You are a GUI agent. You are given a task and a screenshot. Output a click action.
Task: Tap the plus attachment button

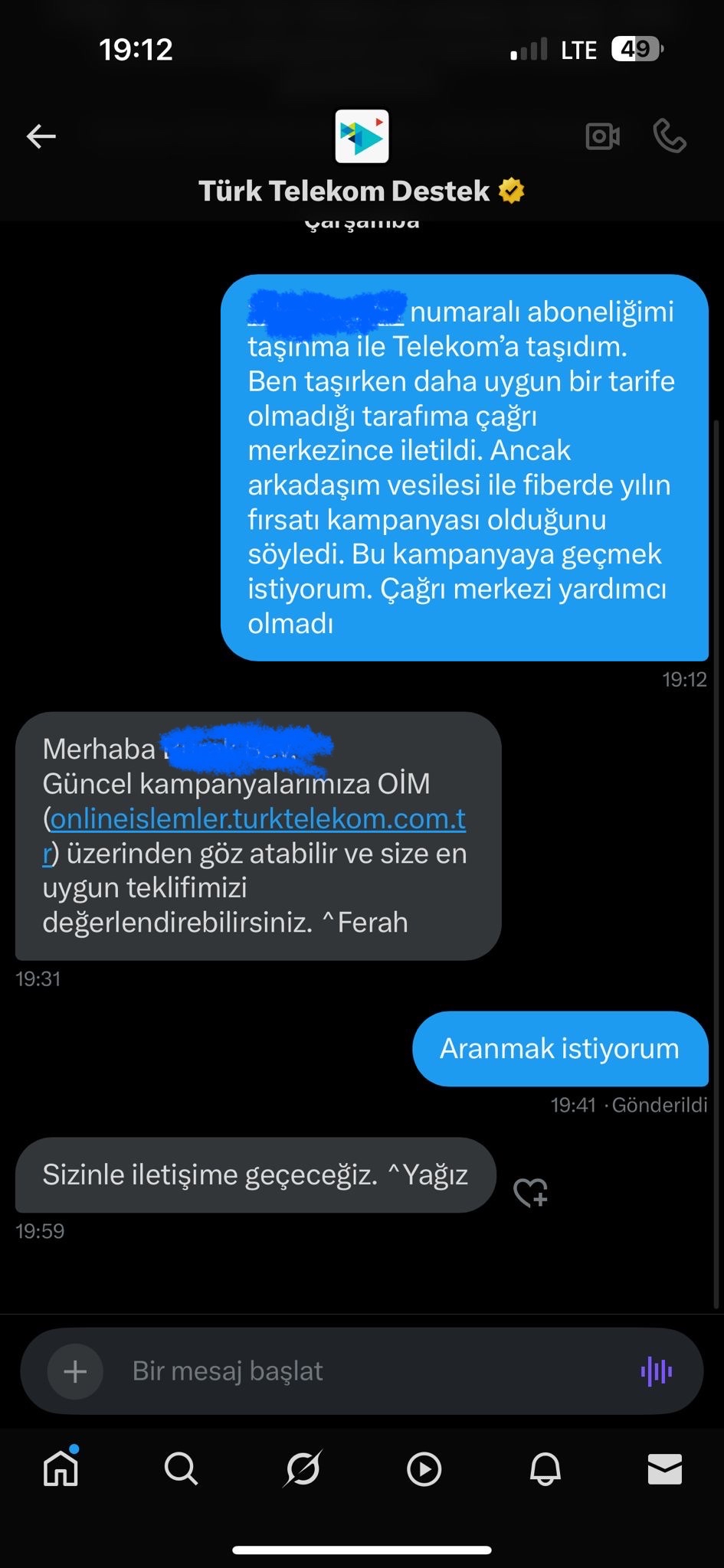pos(75,1371)
